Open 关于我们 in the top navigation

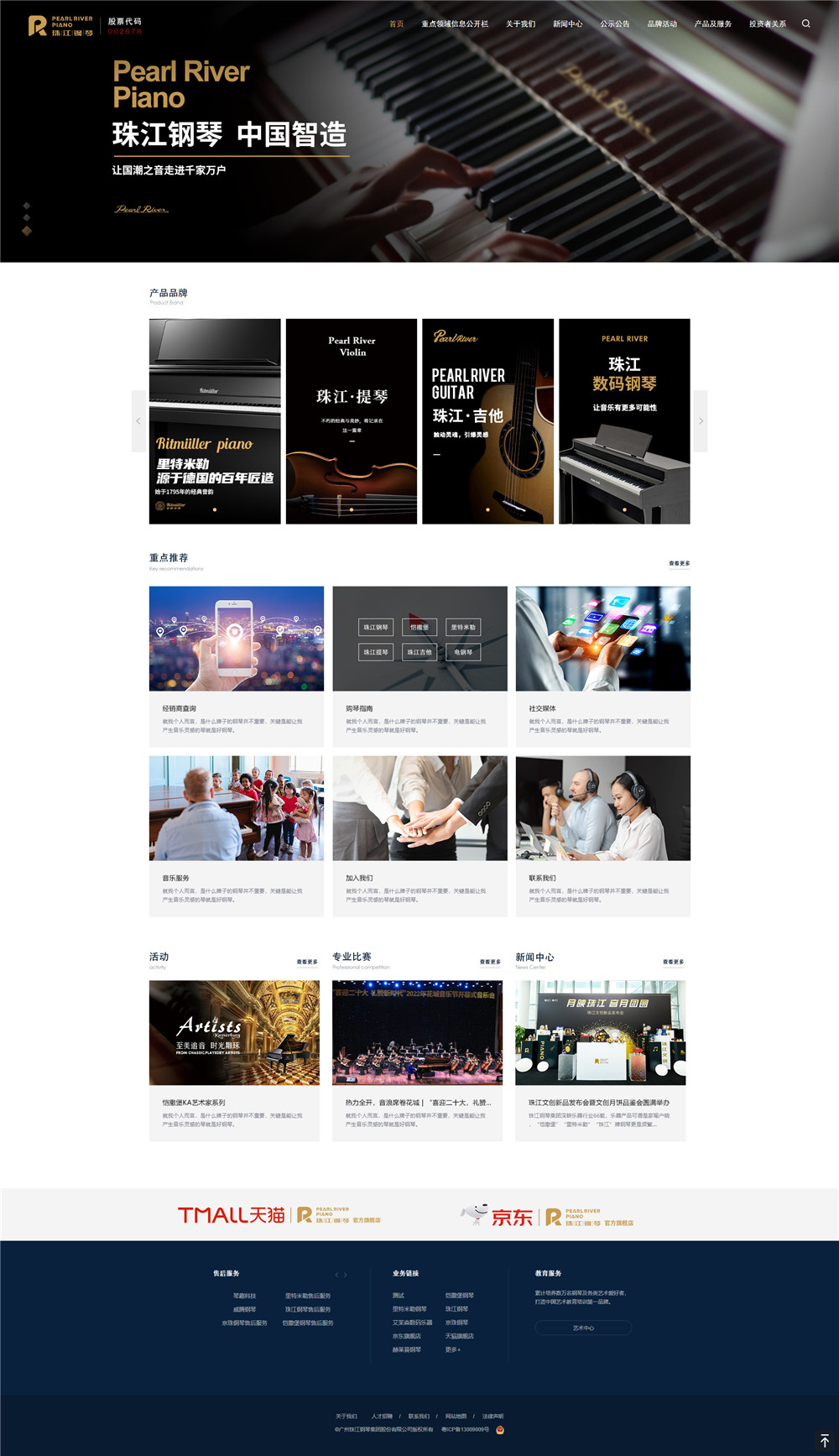[x=520, y=23]
